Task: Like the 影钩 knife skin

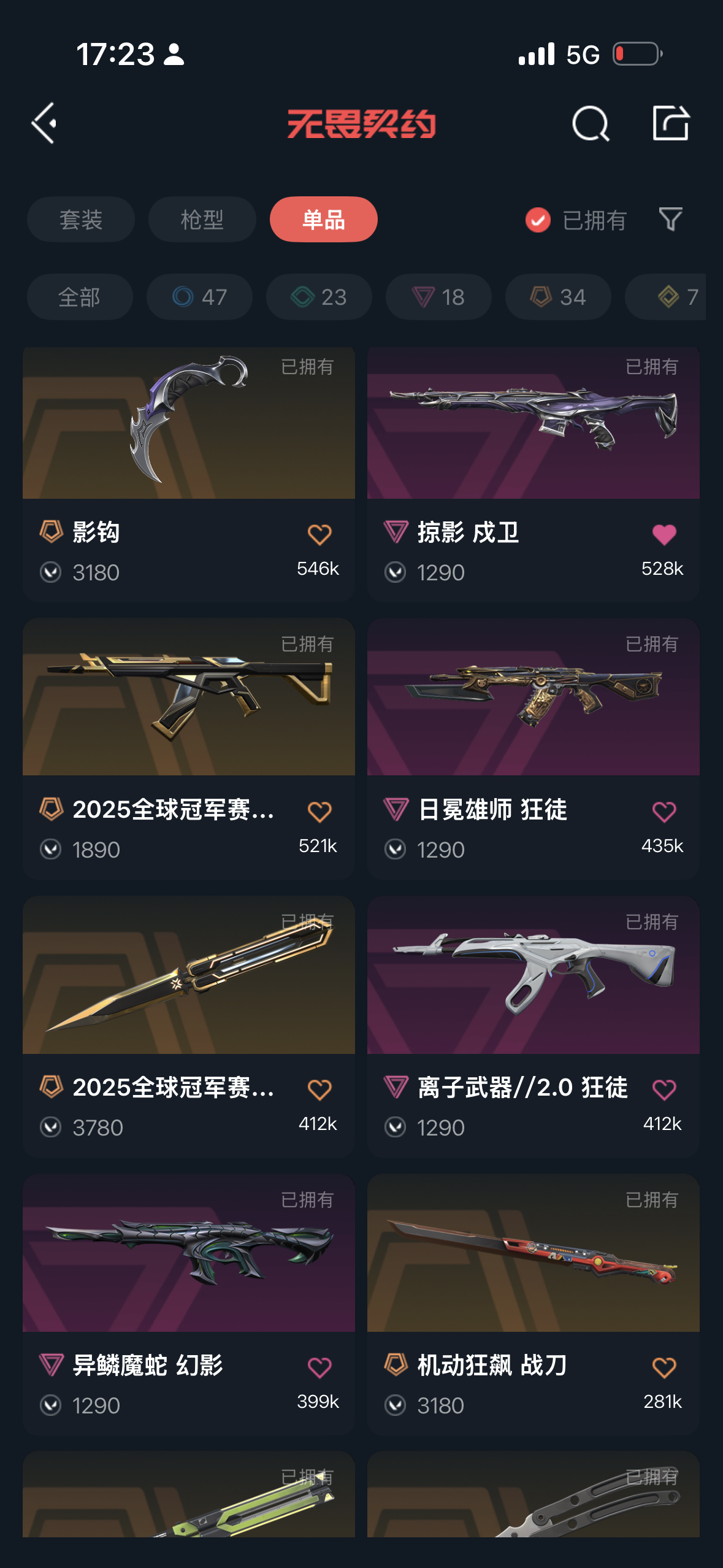Action: [x=319, y=534]
